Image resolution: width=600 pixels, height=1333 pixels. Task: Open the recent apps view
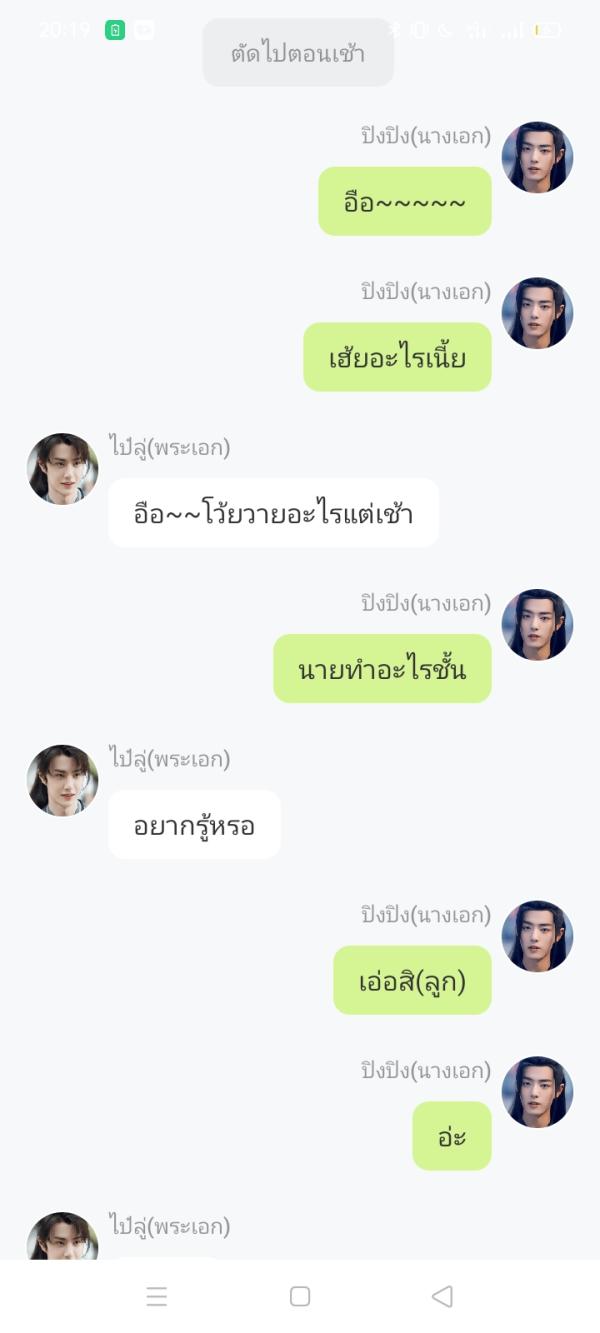(157, 1297)
